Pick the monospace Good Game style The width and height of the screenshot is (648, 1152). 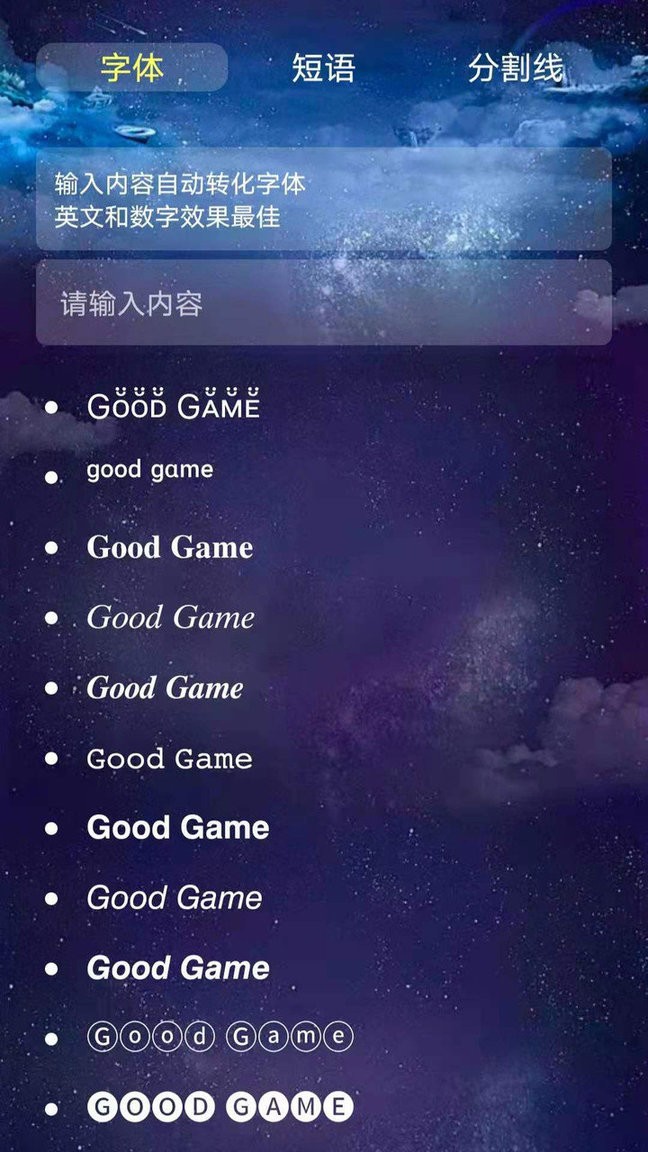(170, 758)
